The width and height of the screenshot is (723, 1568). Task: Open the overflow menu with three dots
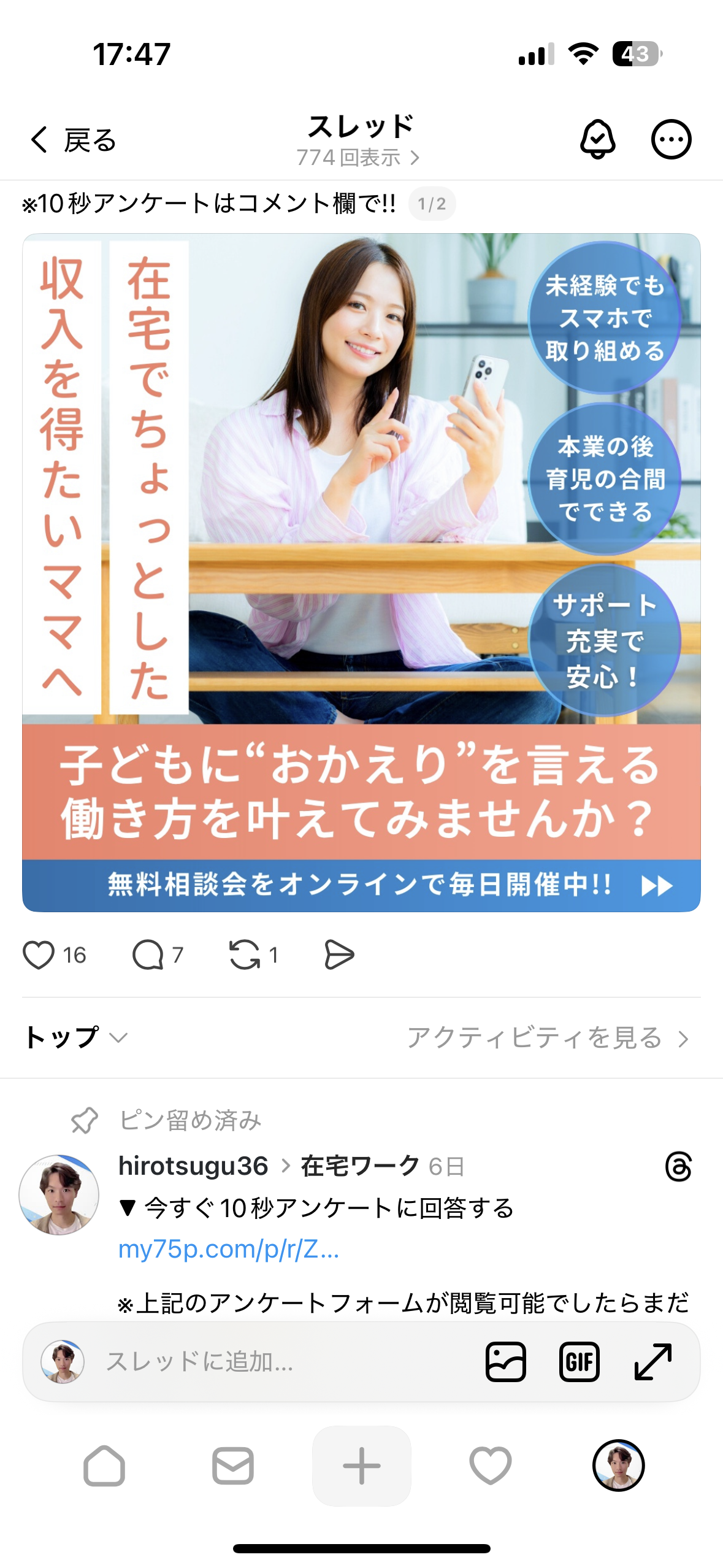point(671,140)
